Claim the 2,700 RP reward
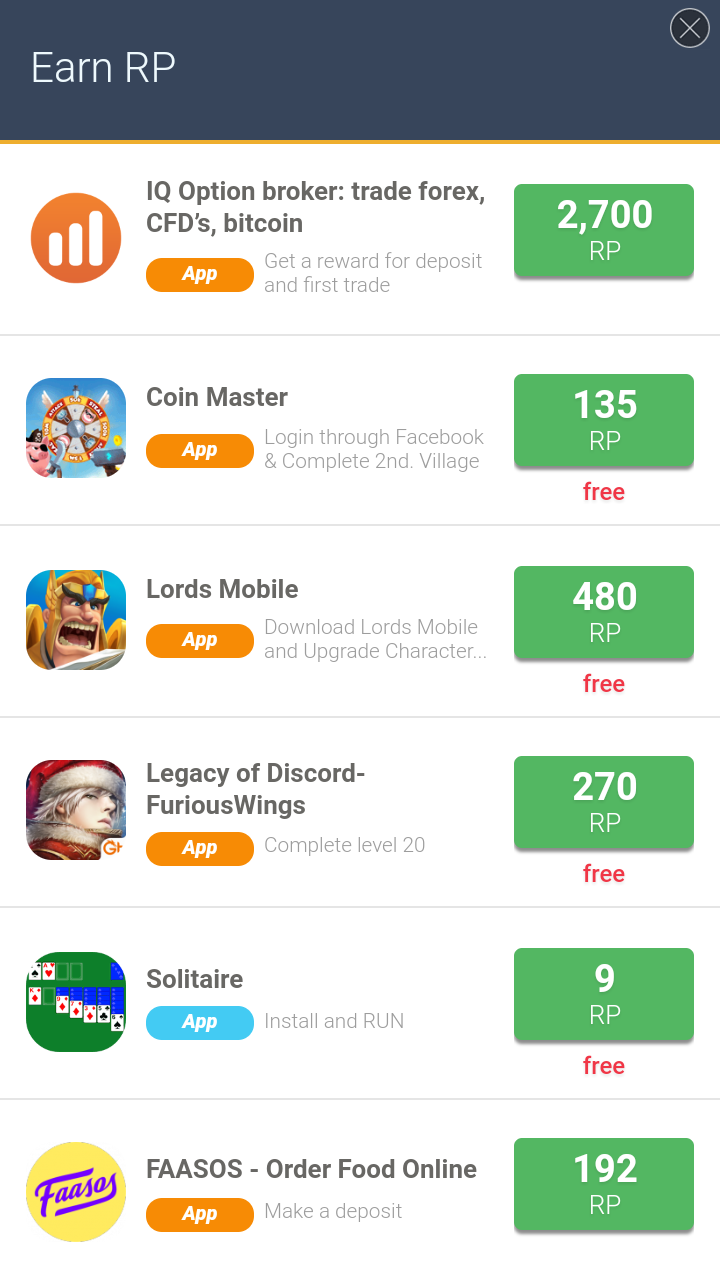 [x=603, y=230]
